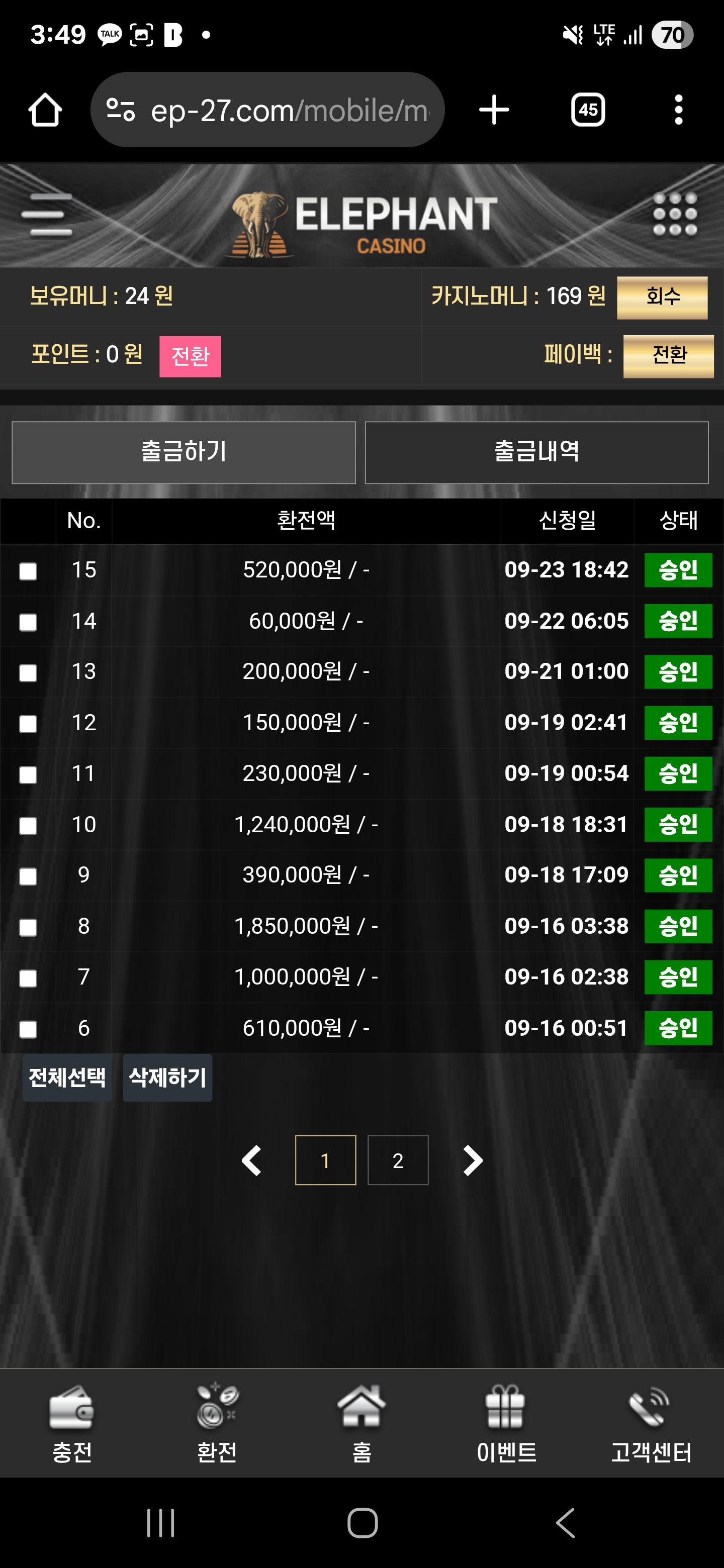
Task: Tick the checkbox for row No. 6
Action: [28, 1029]
